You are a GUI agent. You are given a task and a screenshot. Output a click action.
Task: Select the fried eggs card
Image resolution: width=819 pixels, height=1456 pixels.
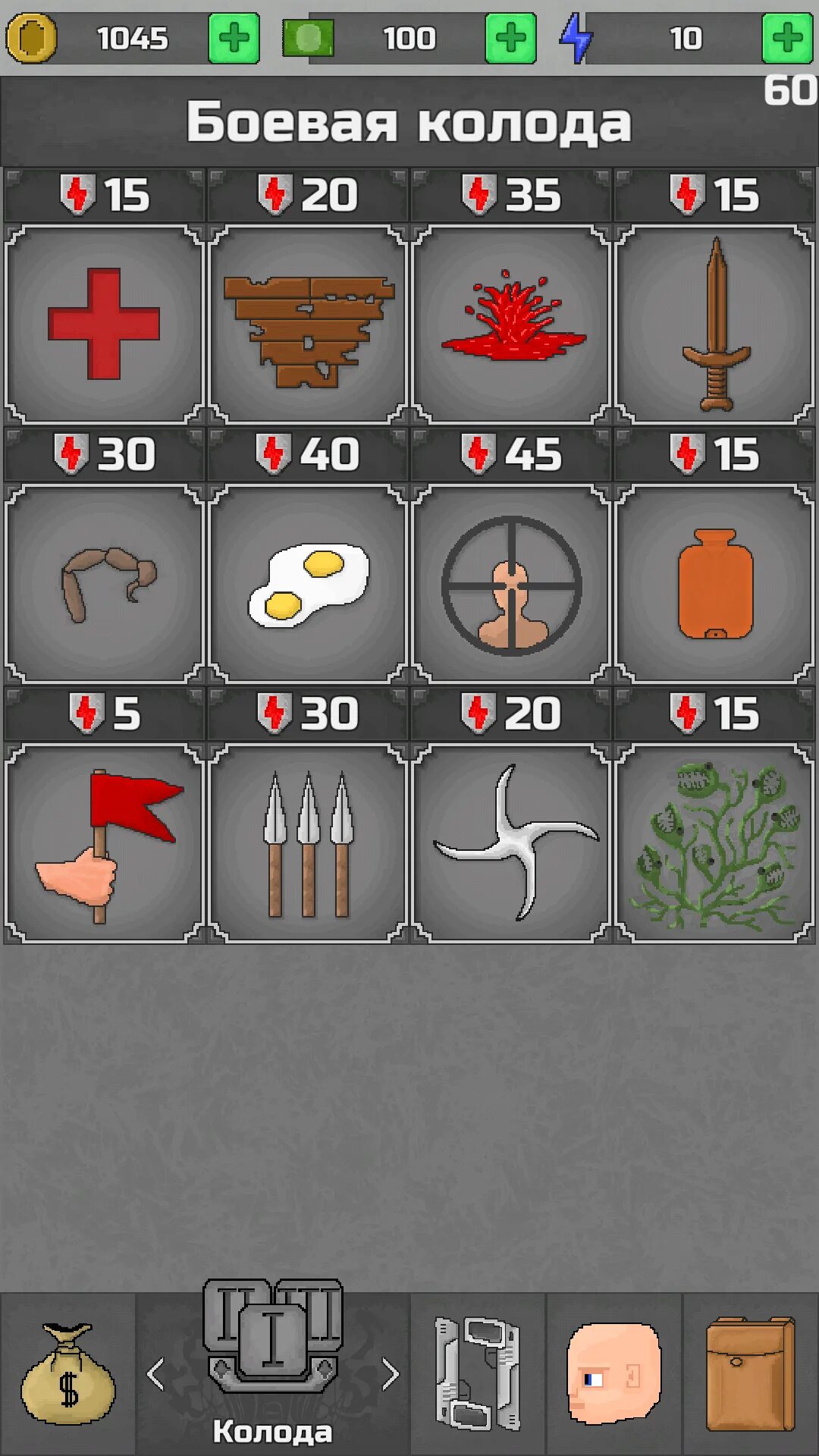pos(308,584)
